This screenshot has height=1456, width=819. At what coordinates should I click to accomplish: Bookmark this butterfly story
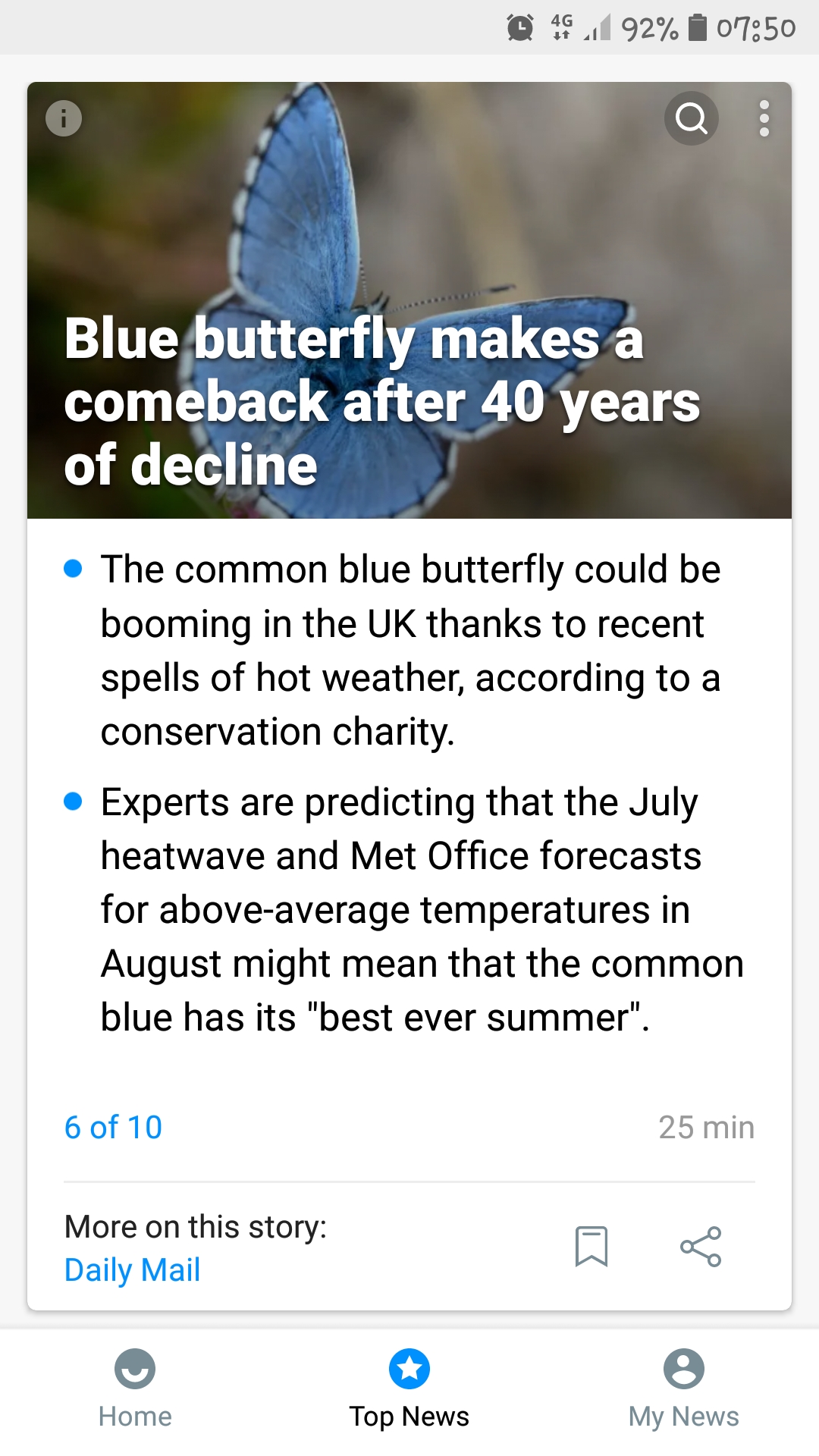(591, 1246)
